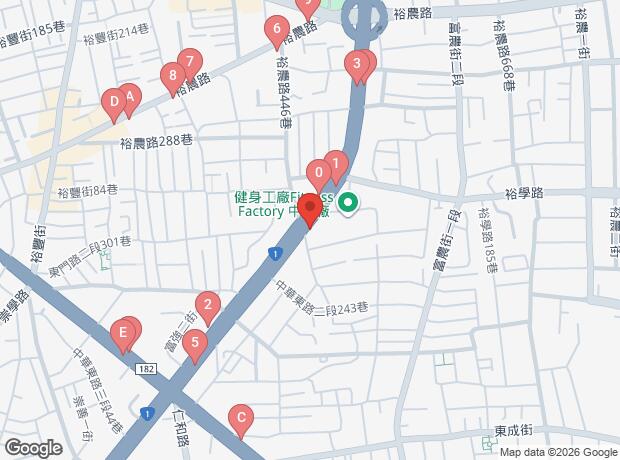The height and width of the screenshot is (460, 620).
Task: Tap the Fitness Factory place icon
Action: click(x=349, y=204)
